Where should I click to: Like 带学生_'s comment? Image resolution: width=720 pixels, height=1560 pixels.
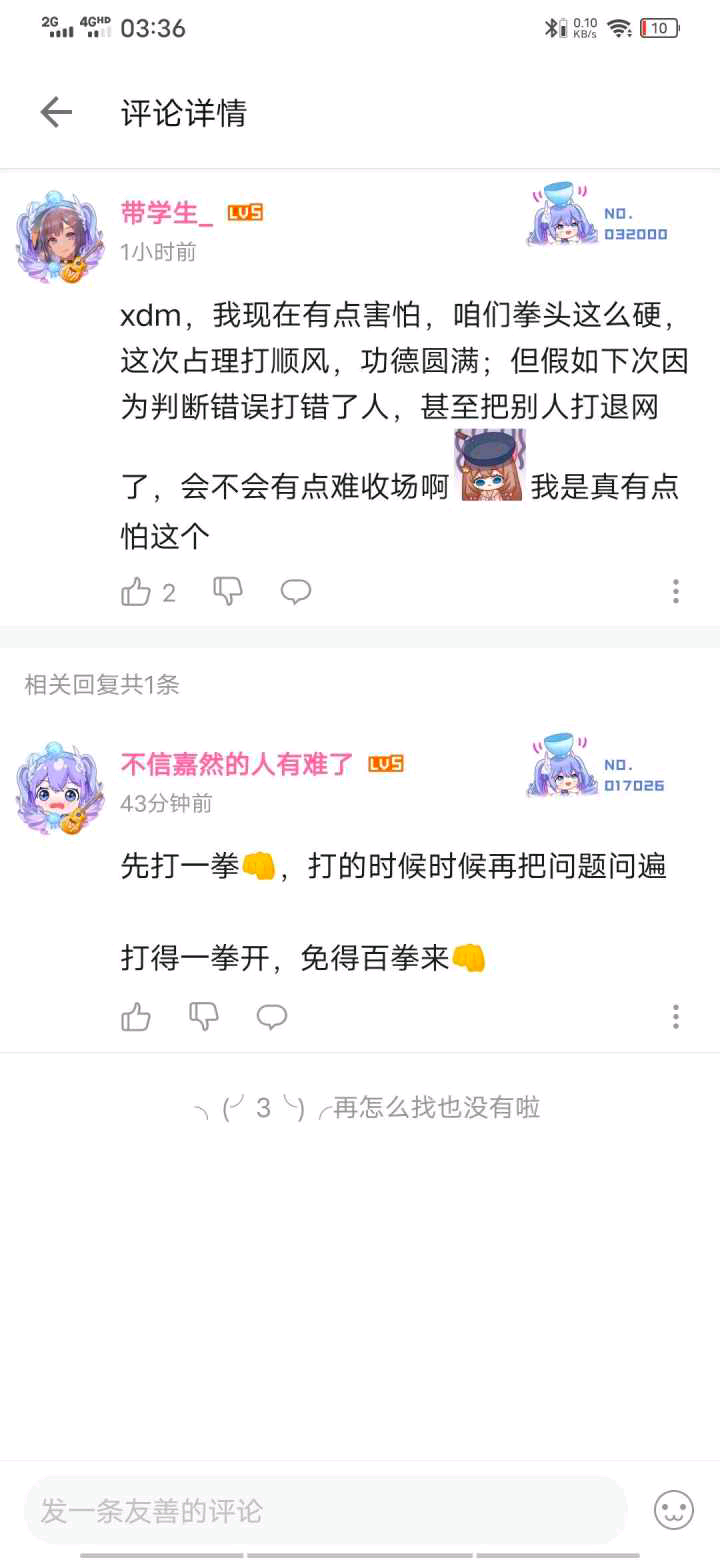pos(136,592)
